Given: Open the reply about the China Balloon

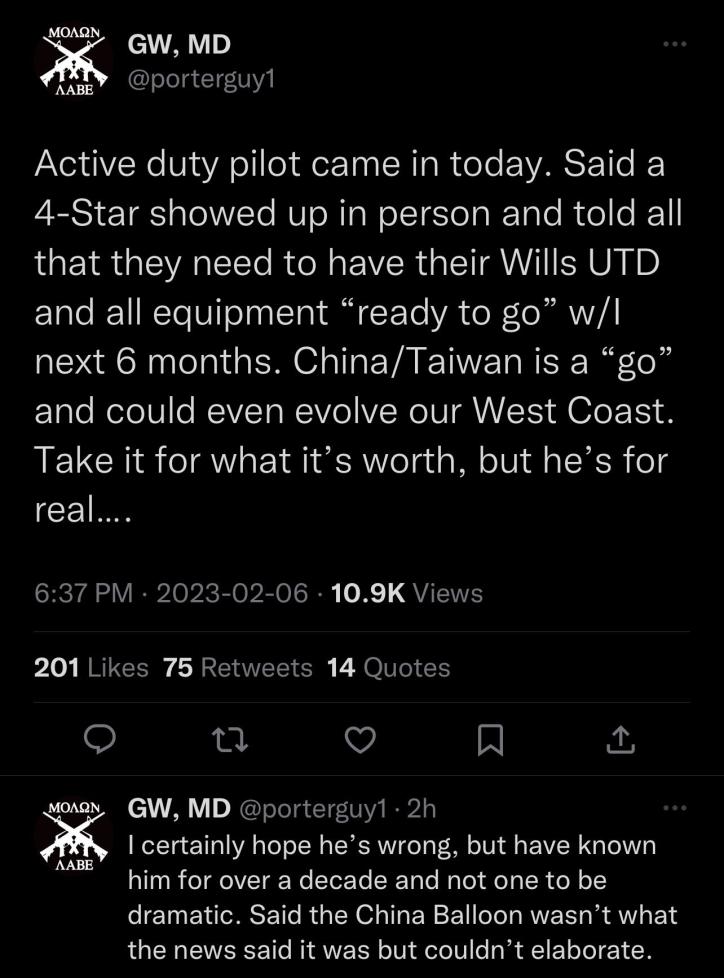Looking at the screenshot, I should pos(400,895).
